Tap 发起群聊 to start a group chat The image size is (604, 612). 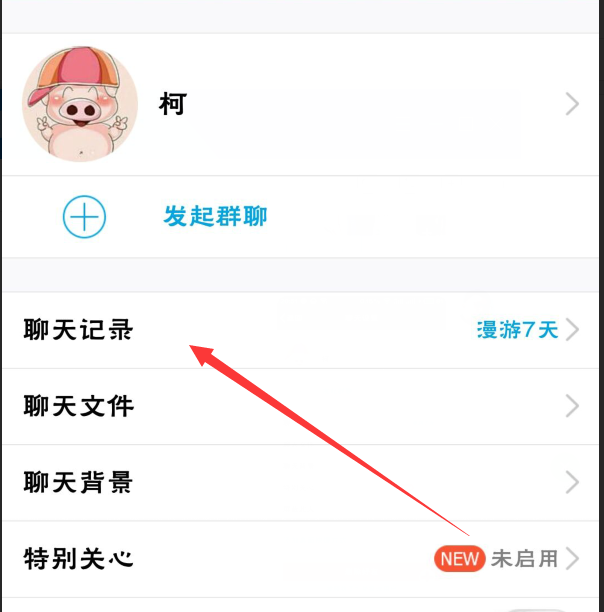tap(215, 216)
